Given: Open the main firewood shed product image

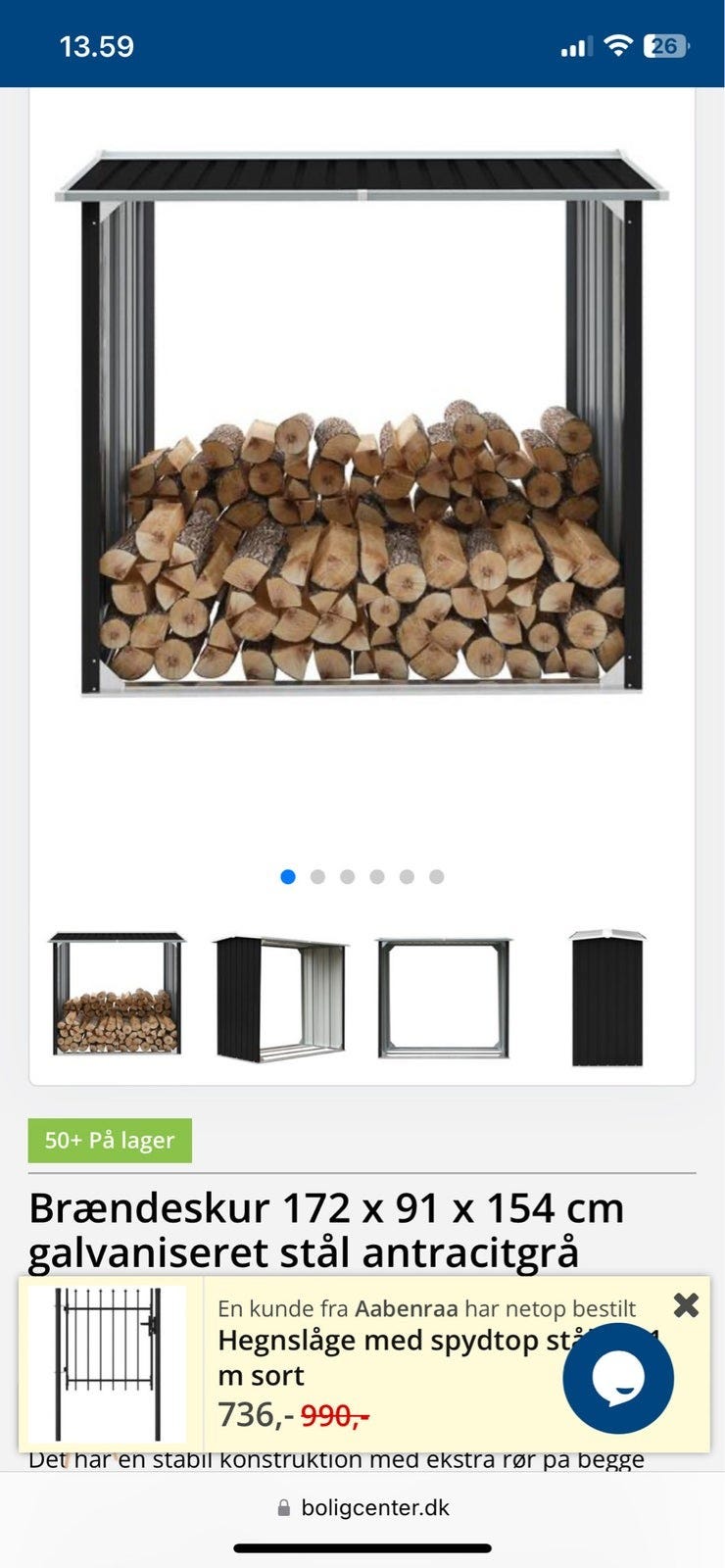Looking at the screenshot, I should [x=362, y=423].
